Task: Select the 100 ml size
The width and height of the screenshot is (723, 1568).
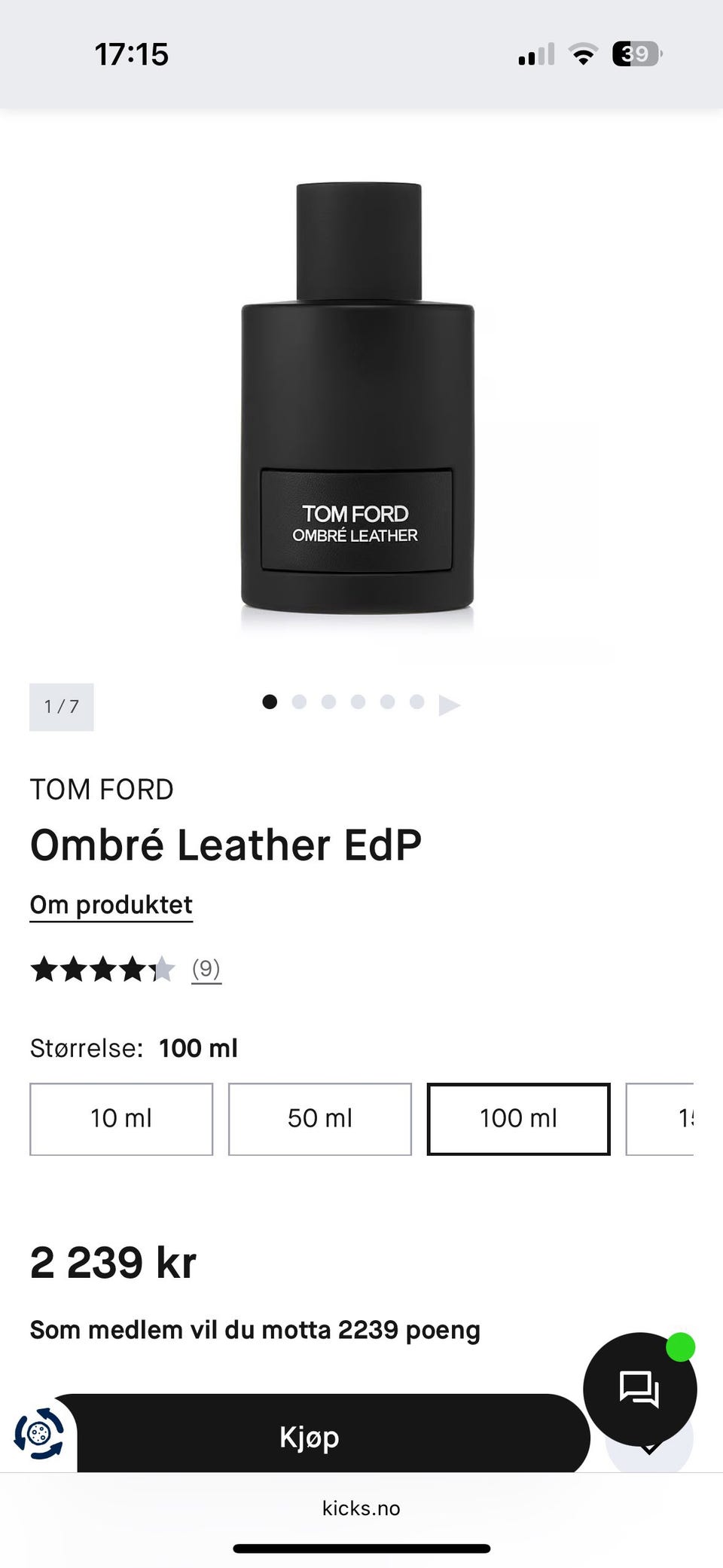Action: pos(518,1118)
